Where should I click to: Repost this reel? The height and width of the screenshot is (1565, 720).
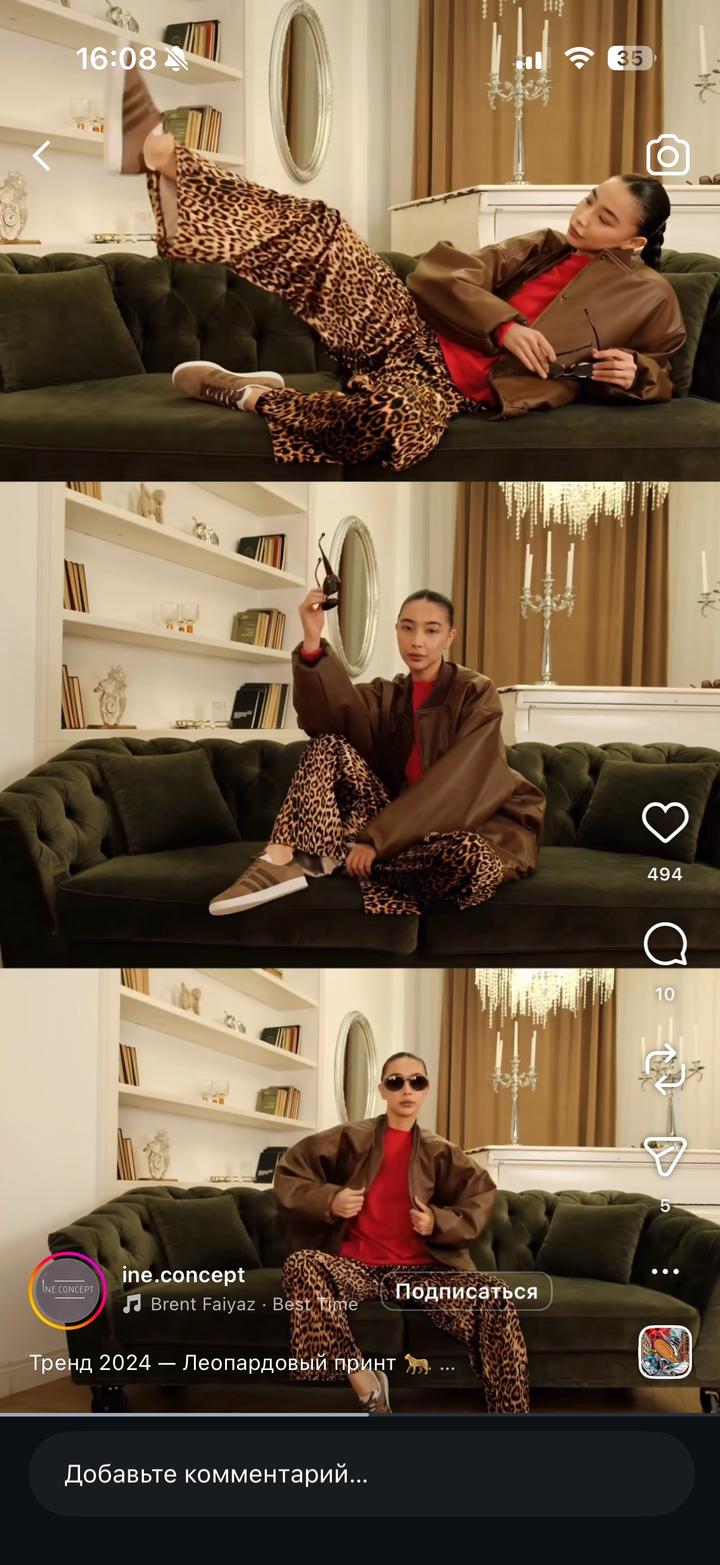pyautogui.click(x=665, y=1071)
